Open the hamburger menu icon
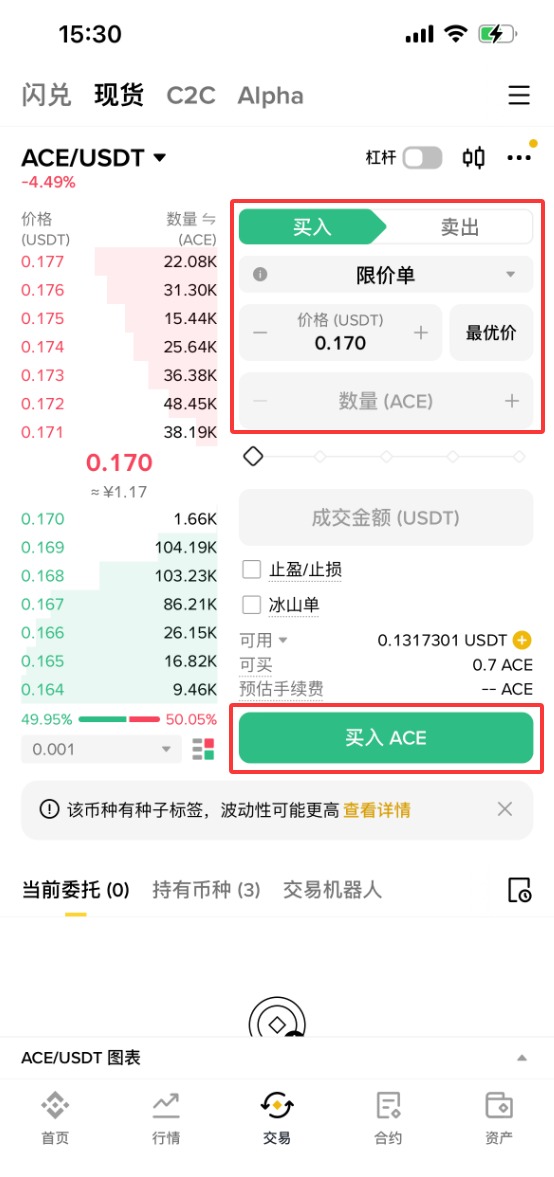The image size is (554, 1177). click(519, 95)
